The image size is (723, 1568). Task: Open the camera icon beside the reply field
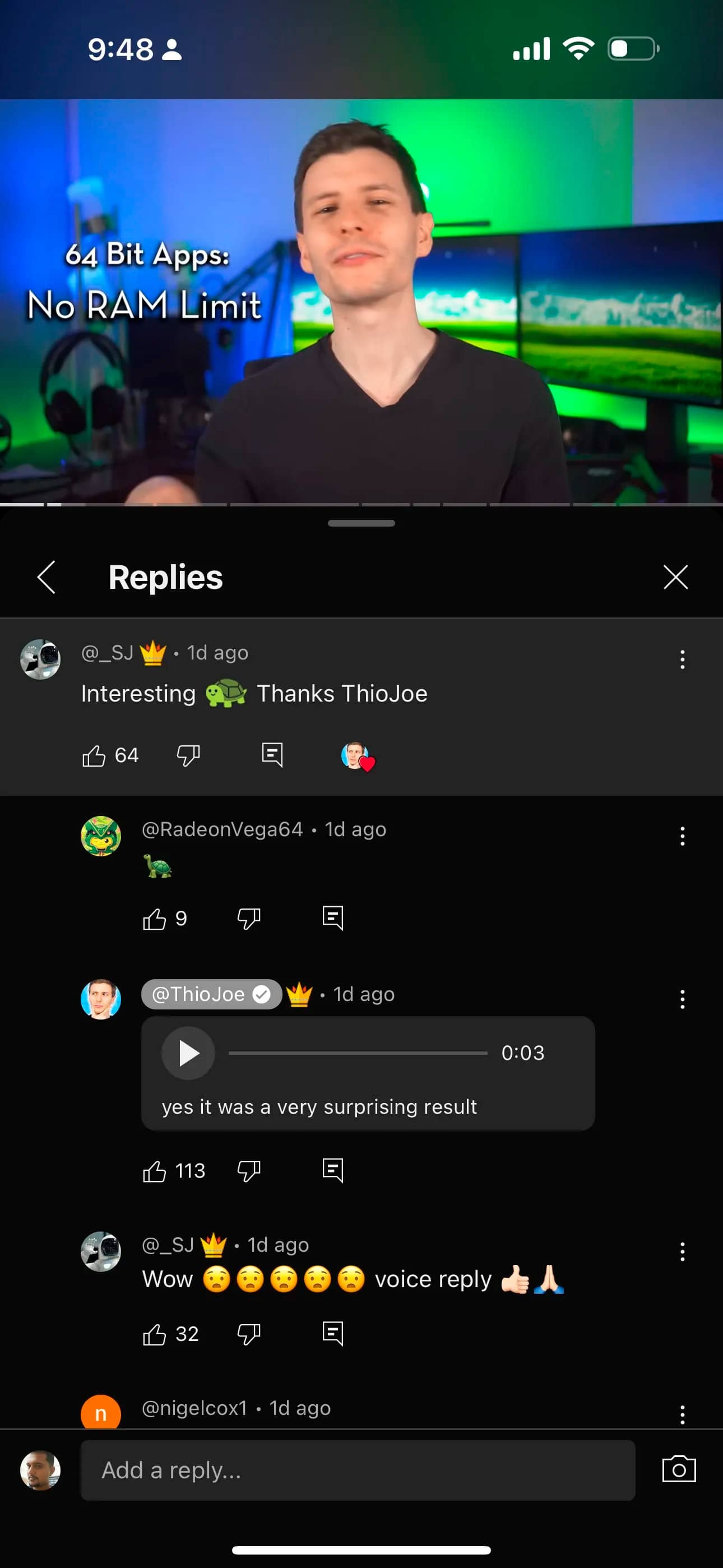(x=679, y=1469)
